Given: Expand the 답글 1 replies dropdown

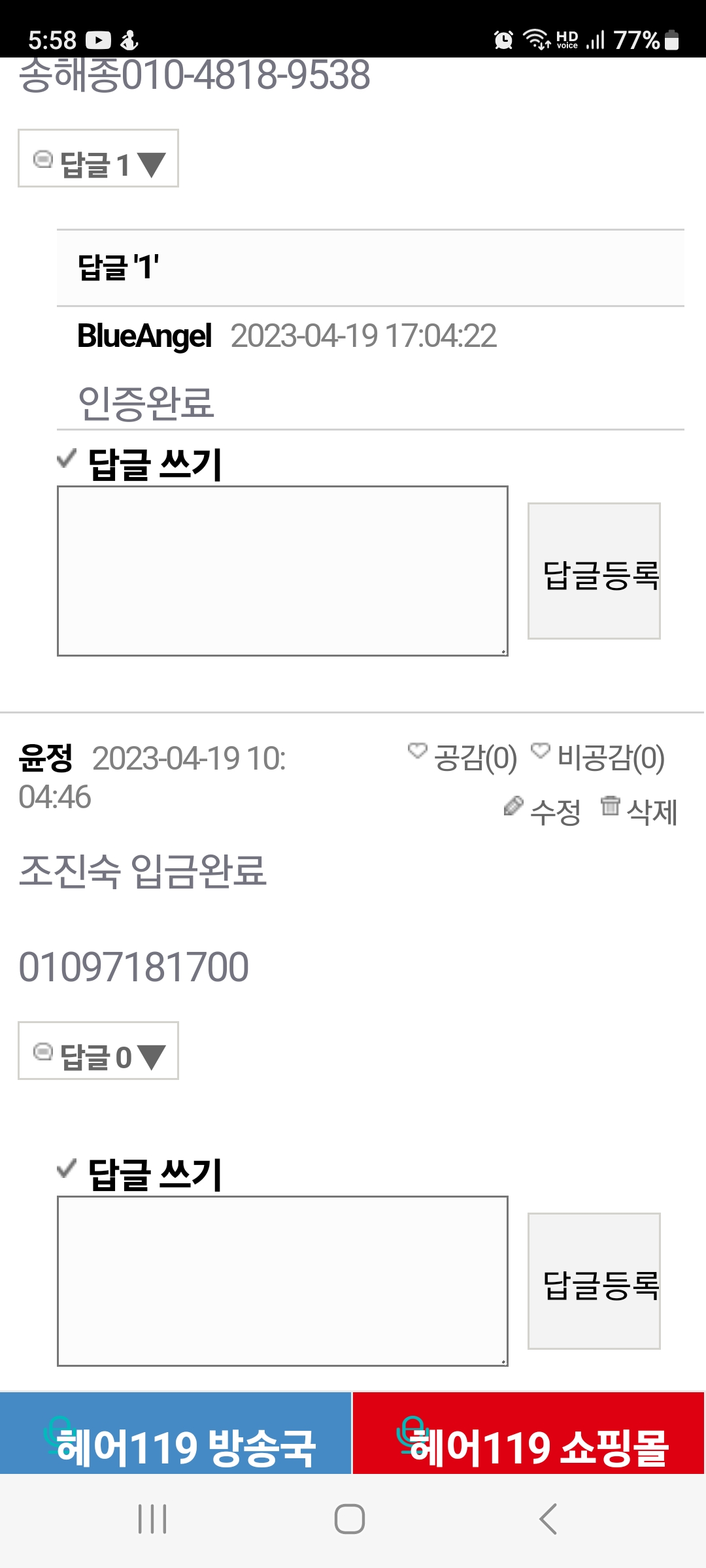Looking at the screenshot, I should (x=98, y=159).
